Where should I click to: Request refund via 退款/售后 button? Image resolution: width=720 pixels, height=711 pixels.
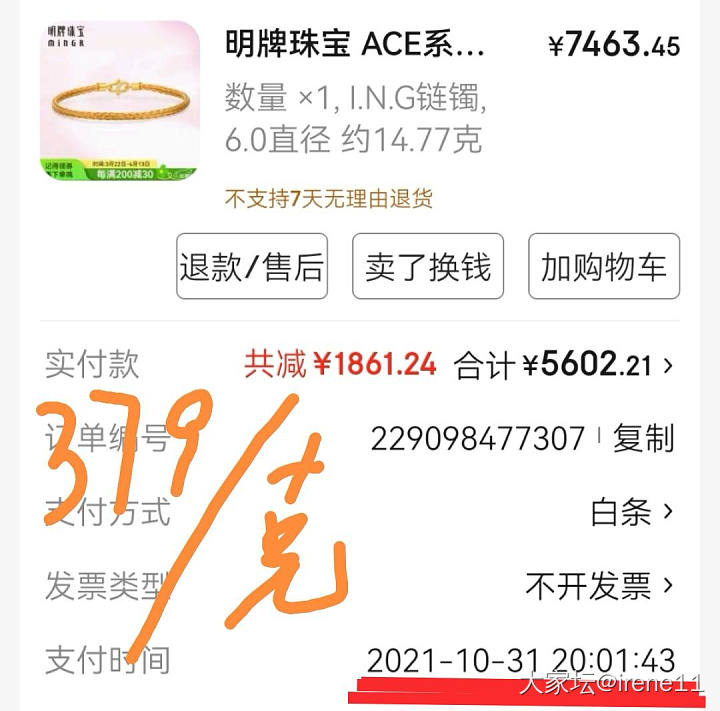tap(252, 267)
